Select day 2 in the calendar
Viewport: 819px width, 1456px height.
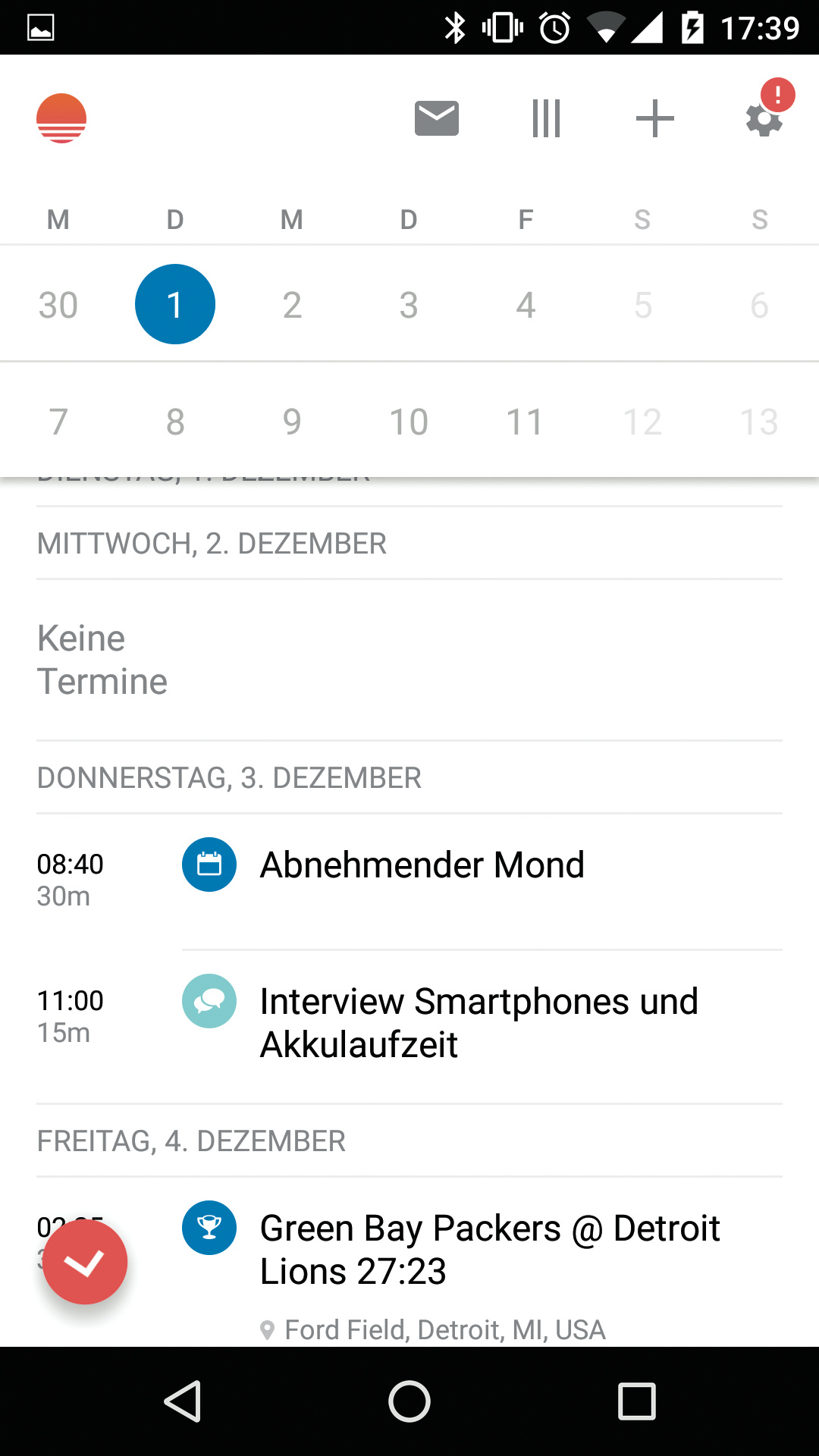point(292,305)
